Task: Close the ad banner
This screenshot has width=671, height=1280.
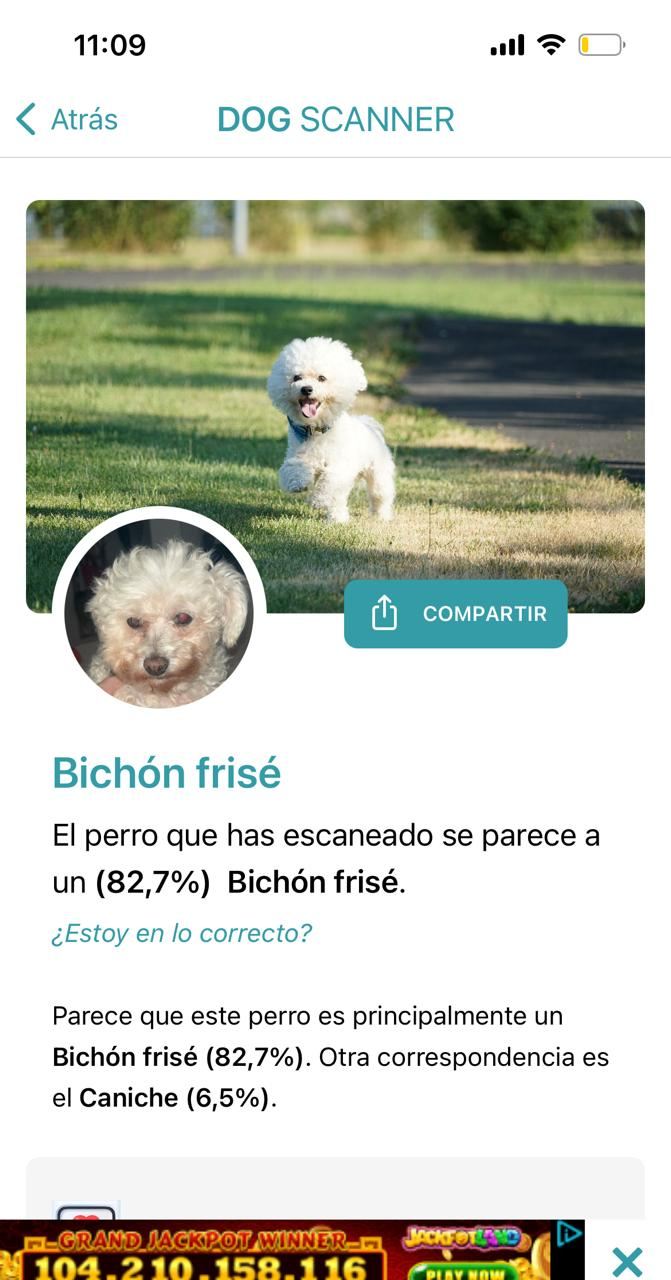Action: coord(627,1261)
